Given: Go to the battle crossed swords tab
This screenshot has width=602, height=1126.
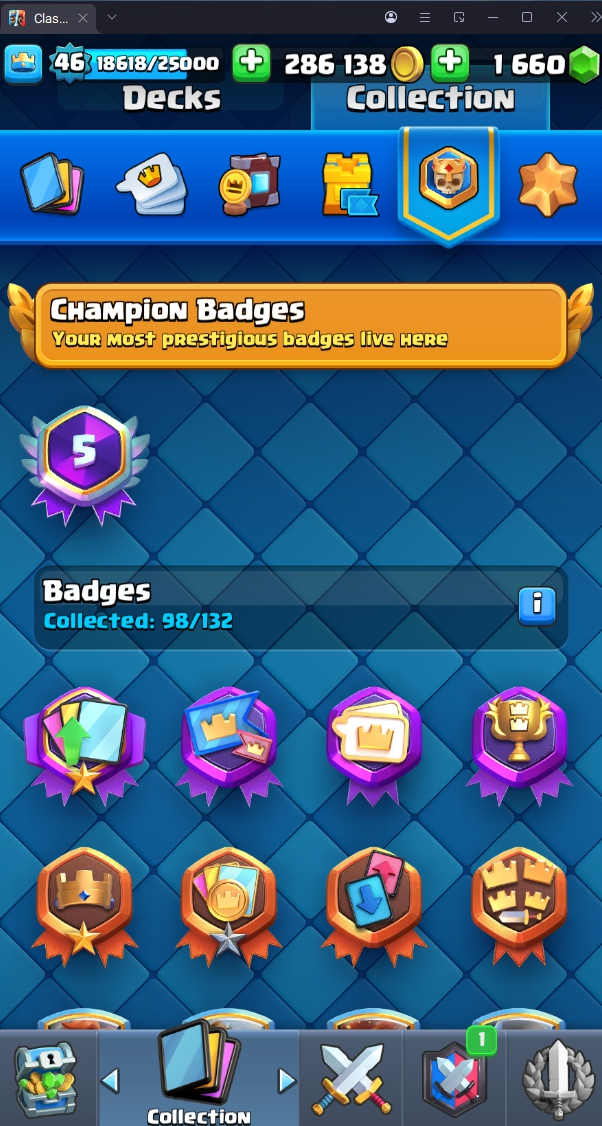Looking at the screenshot, I should [350, 1078].
